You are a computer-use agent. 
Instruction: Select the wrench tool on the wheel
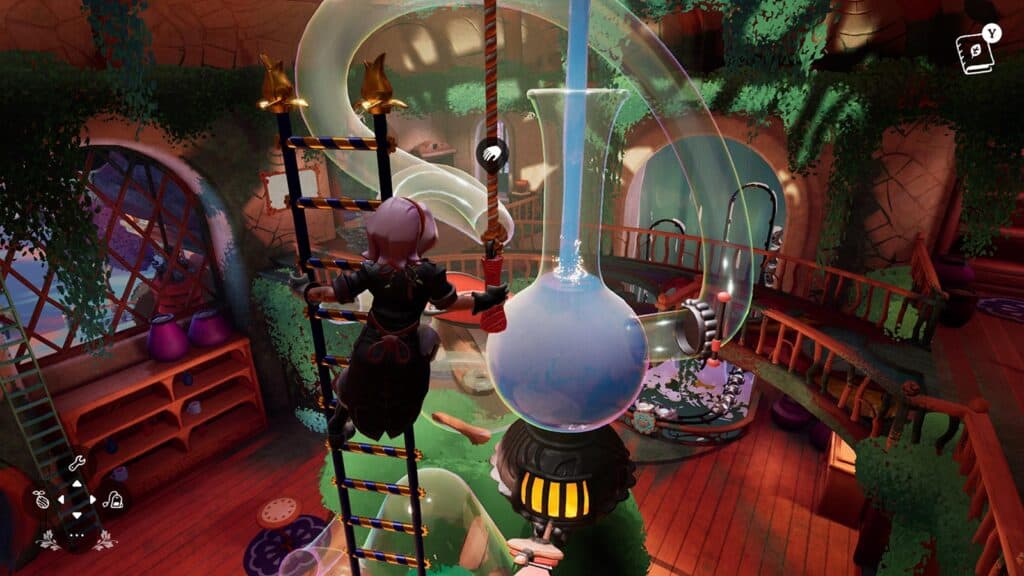coord(77,464)
